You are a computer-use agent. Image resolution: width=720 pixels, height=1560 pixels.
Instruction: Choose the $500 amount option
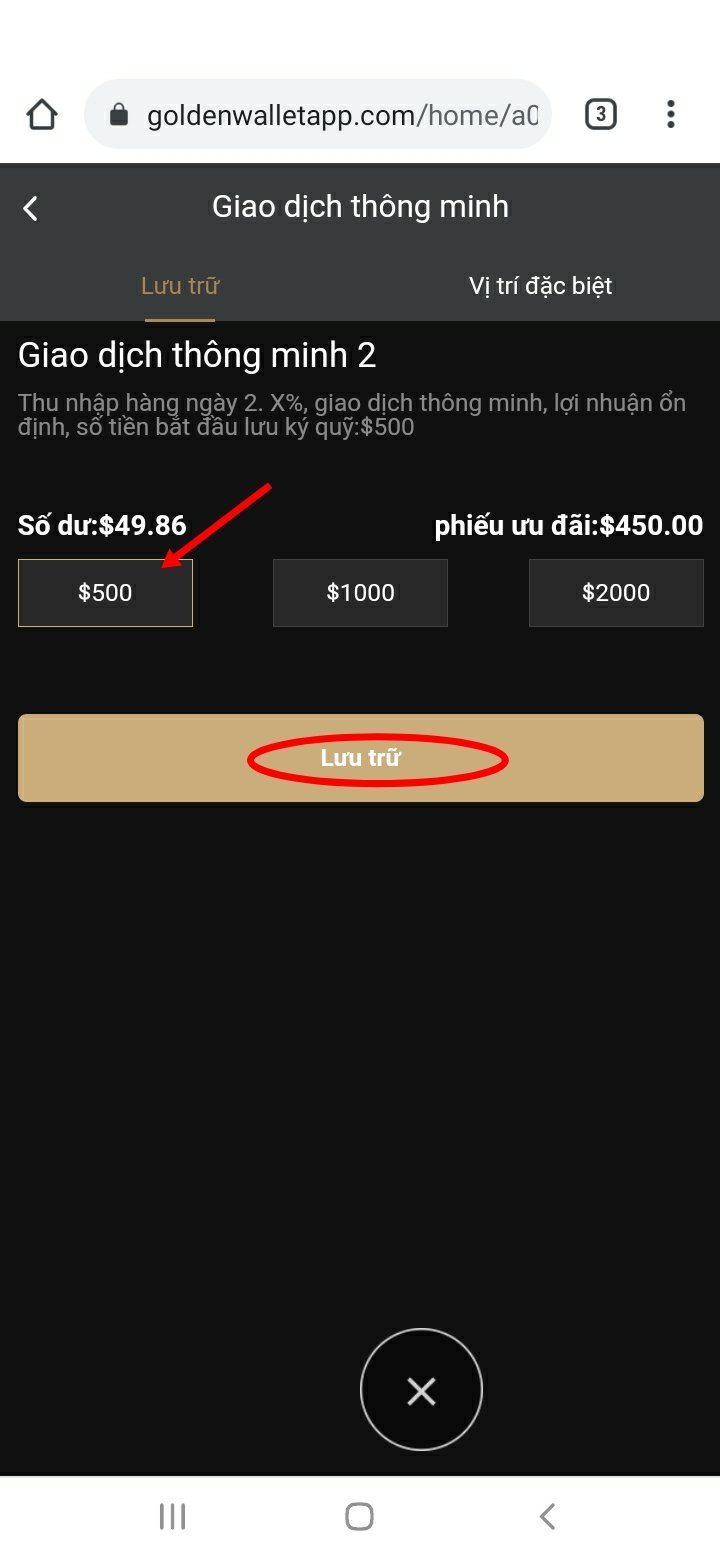[x=105, y=593]
